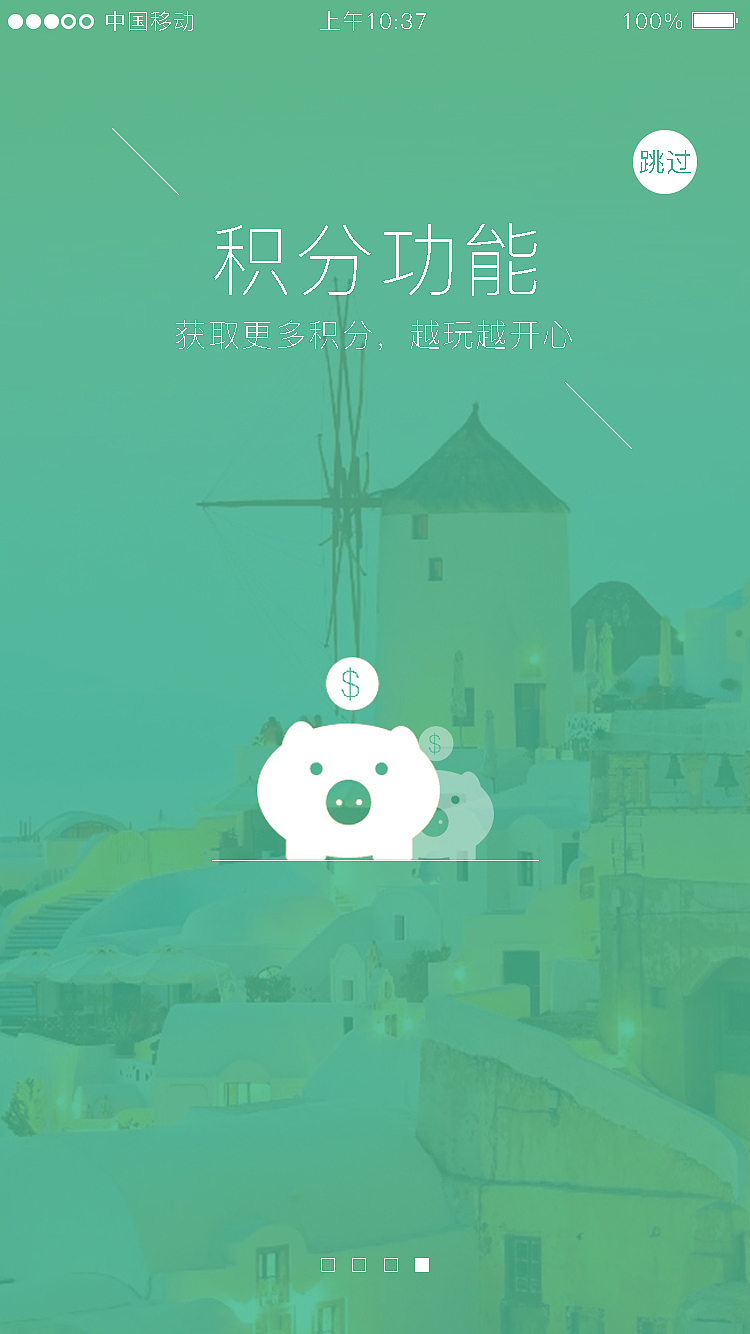
Task: Tap the large white piggy bank icon
Action: 350,790
